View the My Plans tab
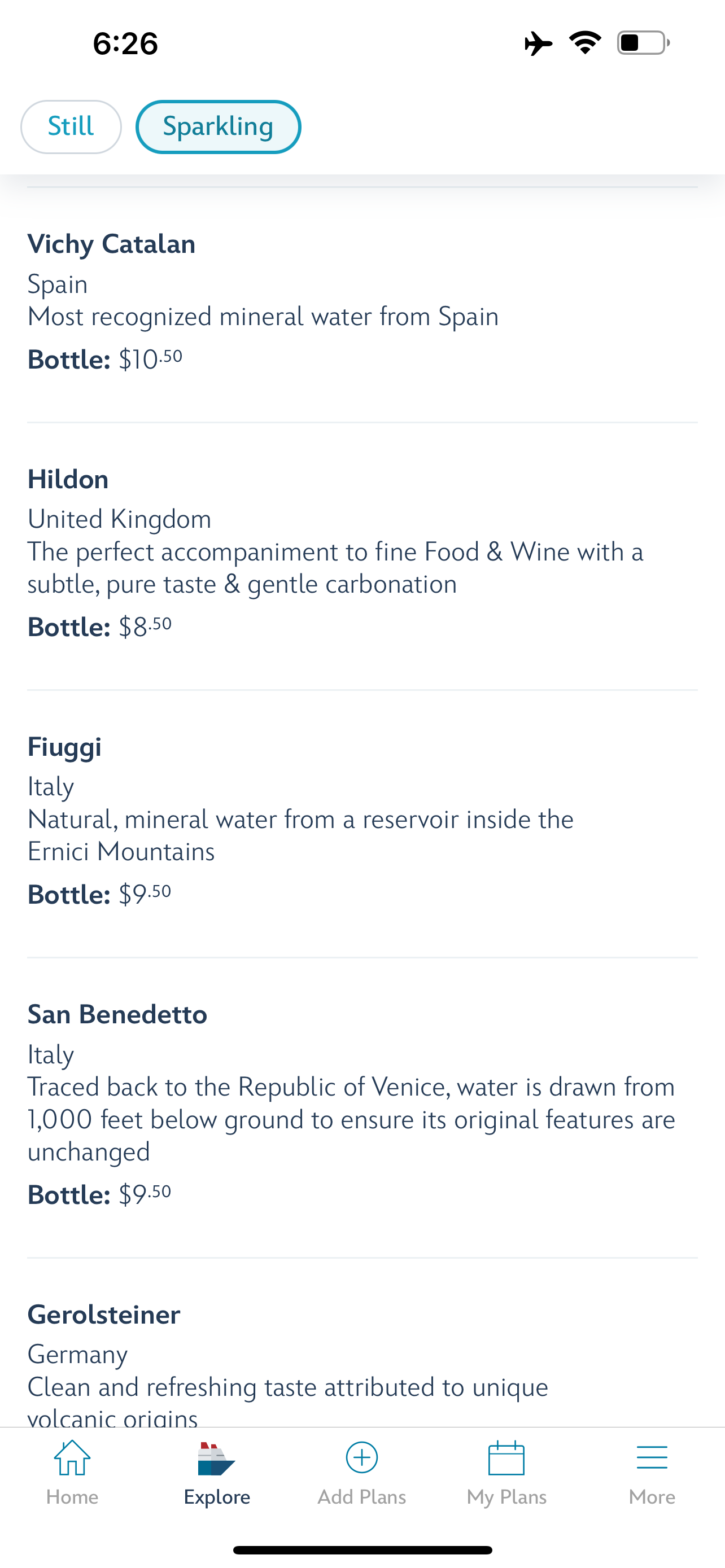The width and height of the screenshot is (725, 1568). click(506, 1473)
